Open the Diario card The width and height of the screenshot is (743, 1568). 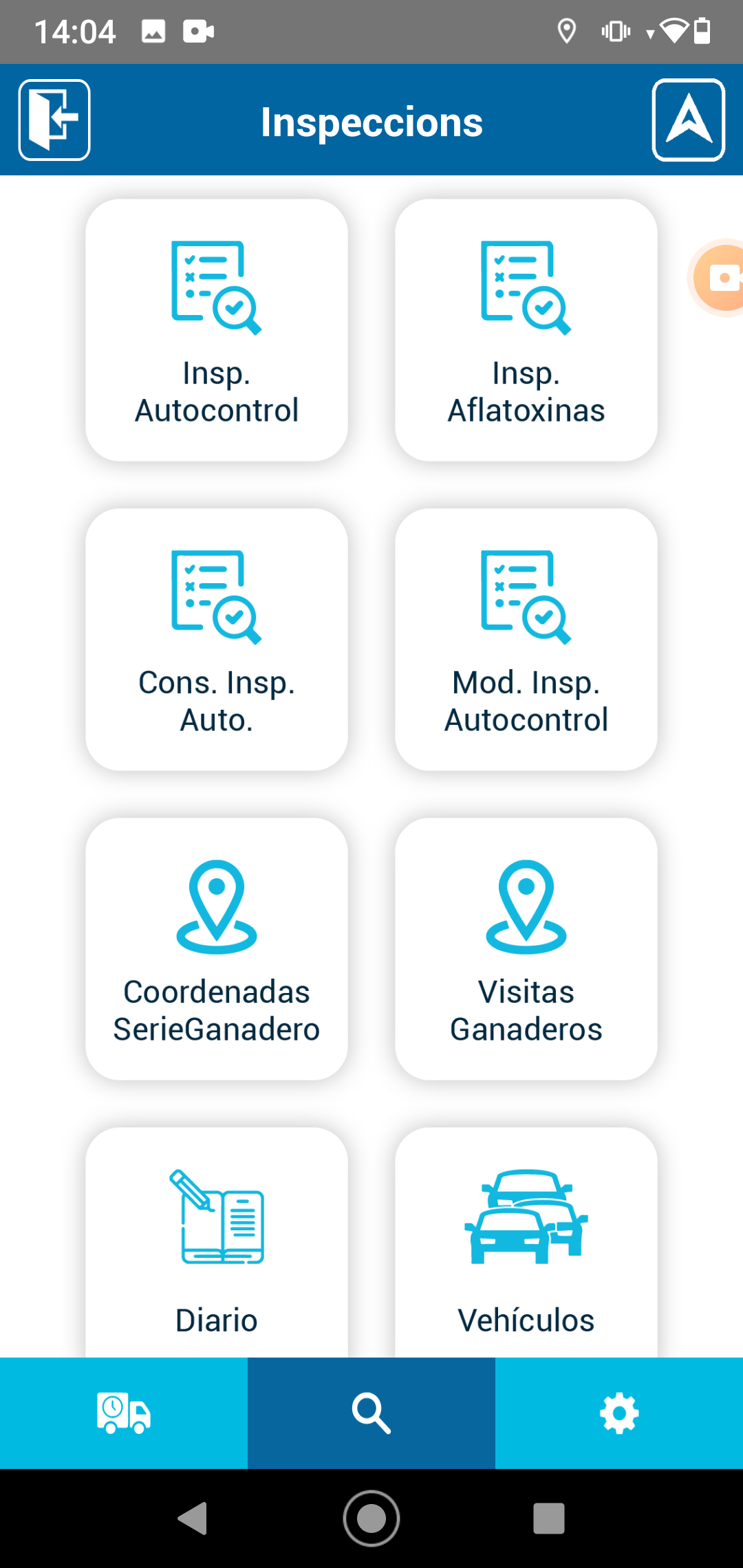point(217,1242)
